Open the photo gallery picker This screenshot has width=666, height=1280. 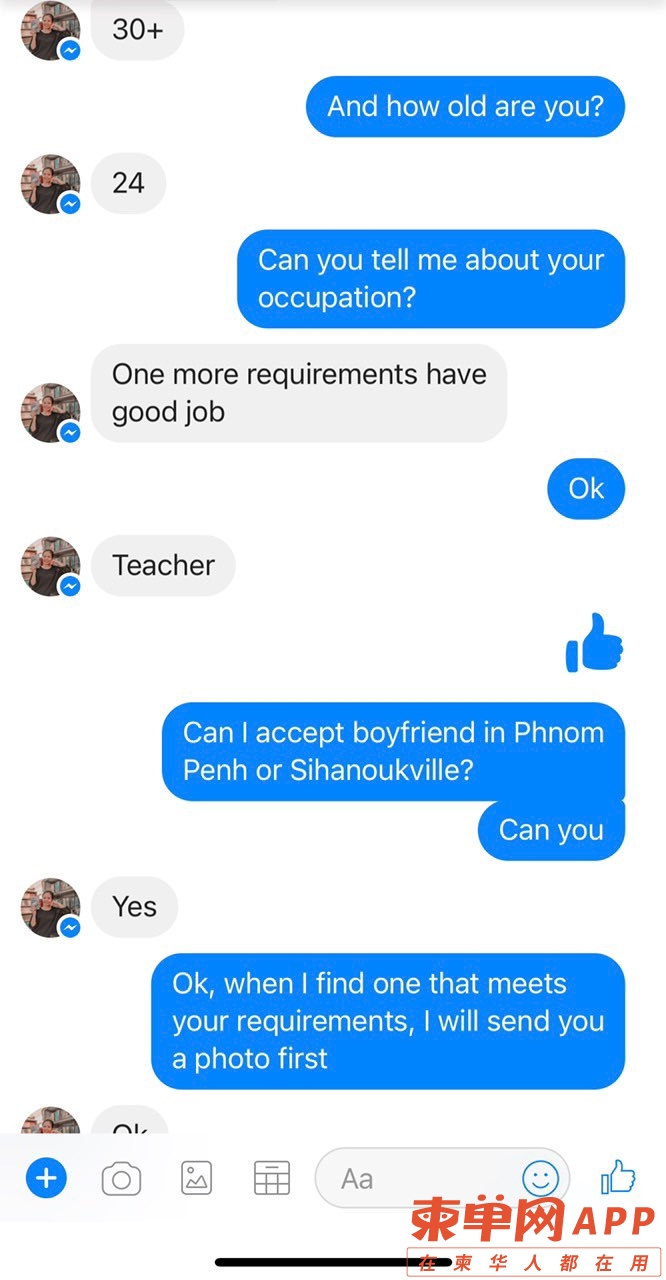coord(196,1178)
